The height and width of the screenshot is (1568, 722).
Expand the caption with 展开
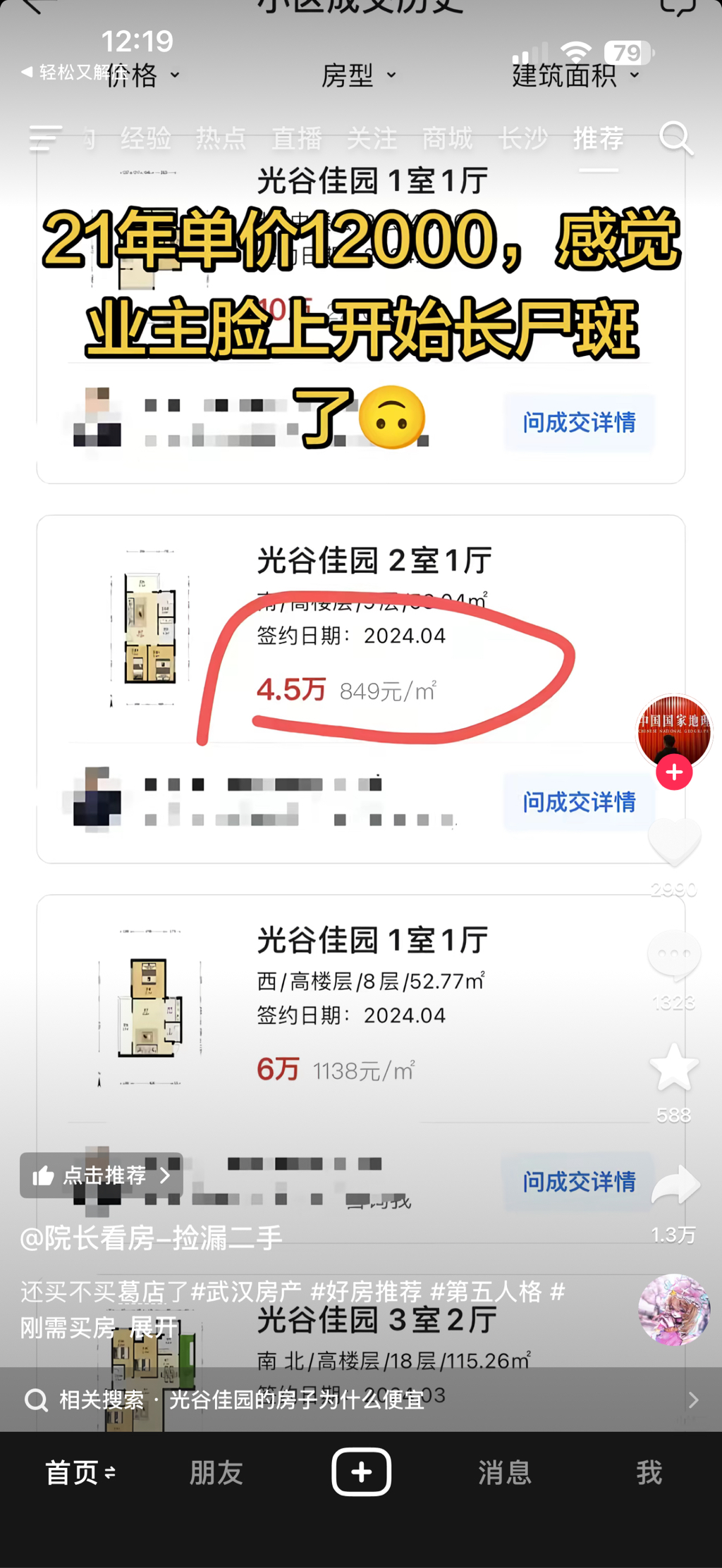click(x=154, y=1328)
